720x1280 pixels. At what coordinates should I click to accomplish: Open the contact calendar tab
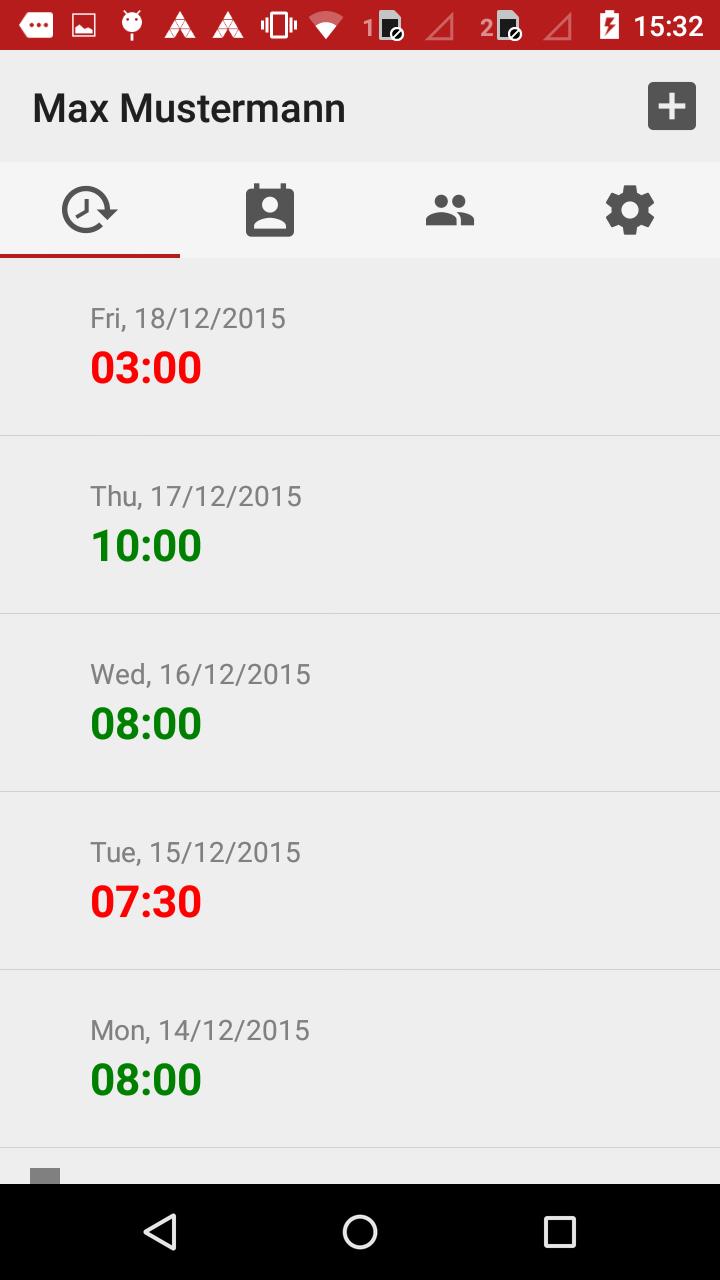(270, 211)
